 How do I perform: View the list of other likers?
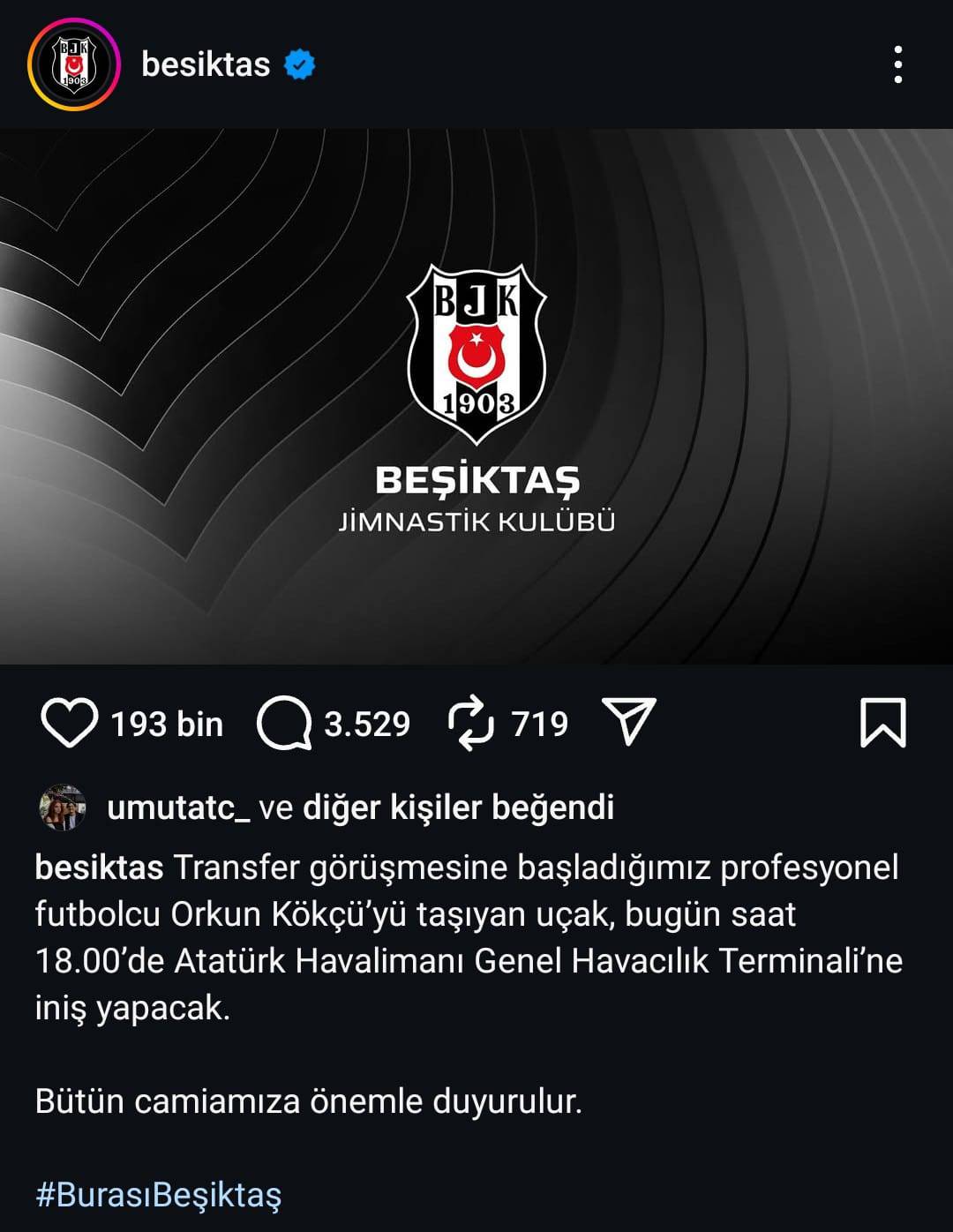pyautogui.click(x=458, y=808)
